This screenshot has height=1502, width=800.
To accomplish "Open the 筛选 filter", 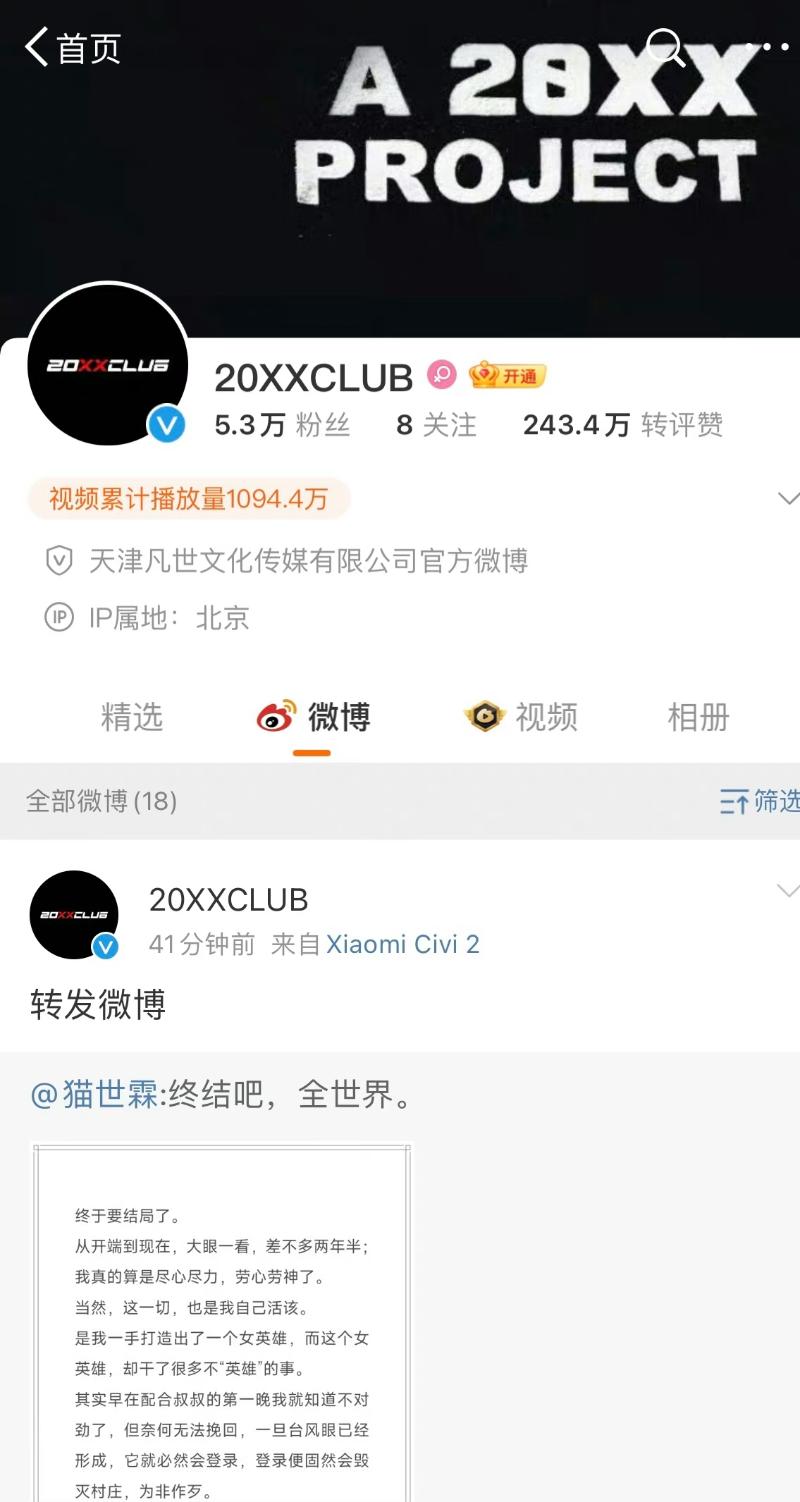I will click(x=760, y=801).
